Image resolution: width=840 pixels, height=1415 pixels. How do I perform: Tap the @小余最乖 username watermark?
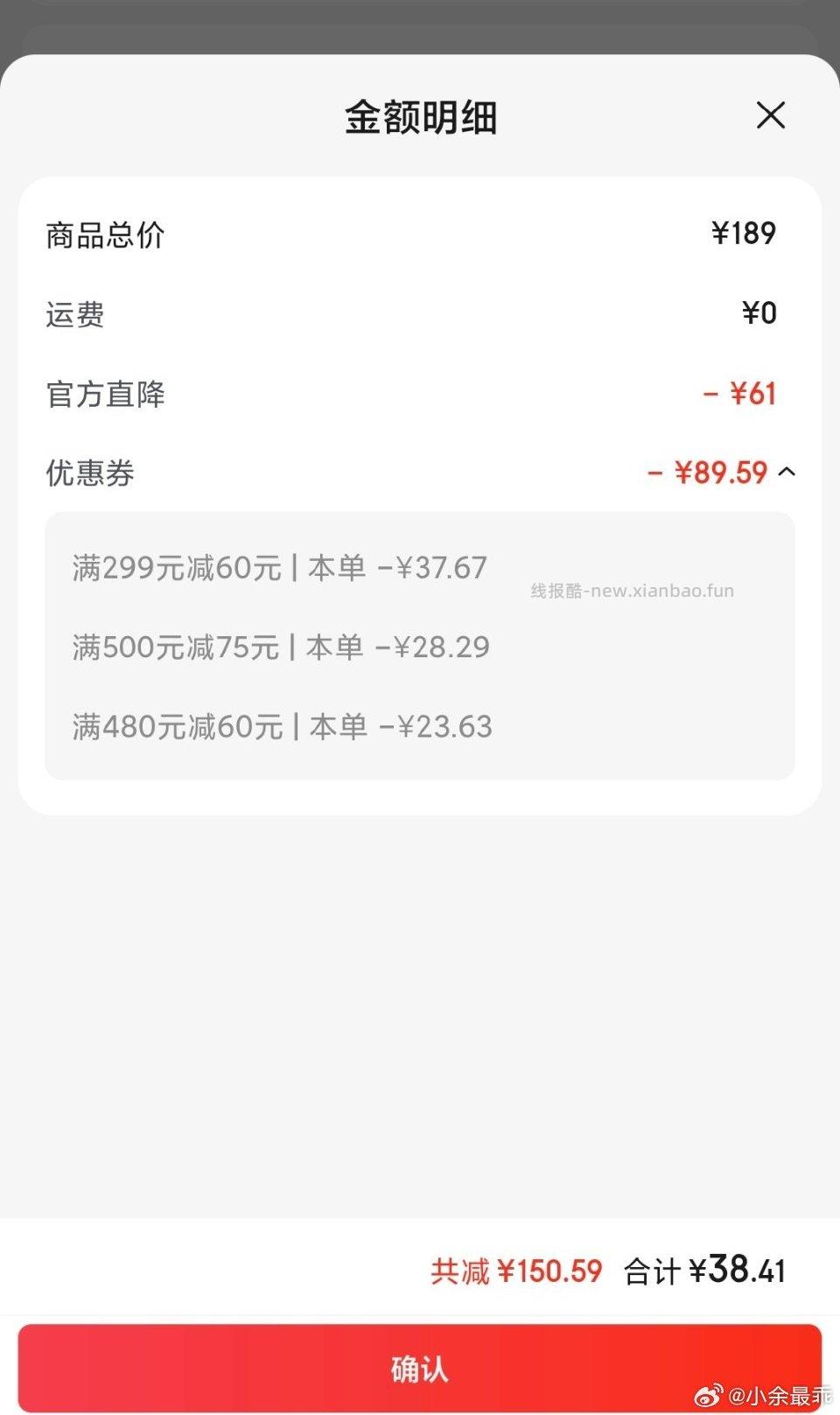point(783,1393)
